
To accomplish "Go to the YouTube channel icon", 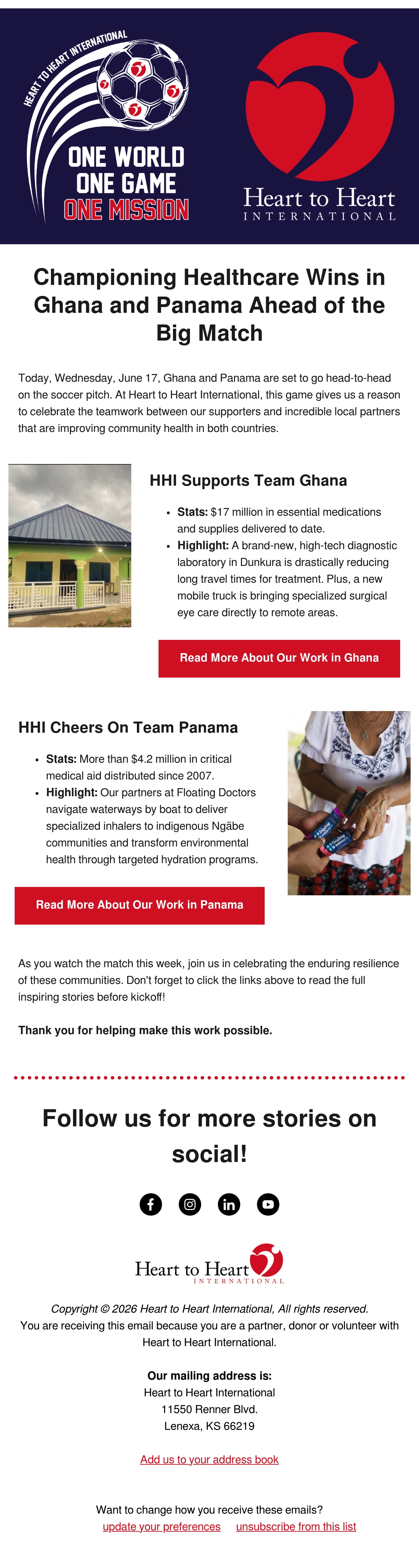I will 268,1204.
